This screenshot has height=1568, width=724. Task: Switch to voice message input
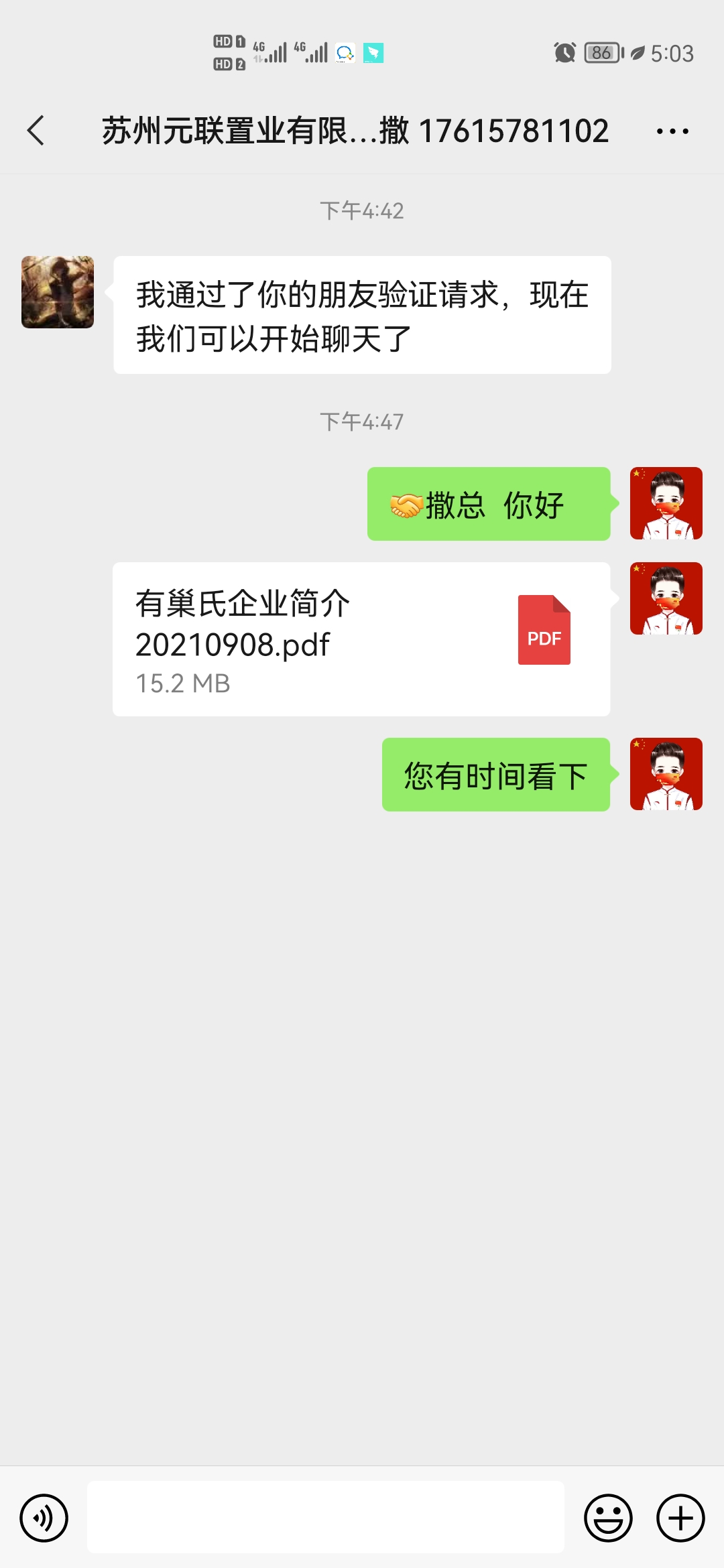(44, 1518)
